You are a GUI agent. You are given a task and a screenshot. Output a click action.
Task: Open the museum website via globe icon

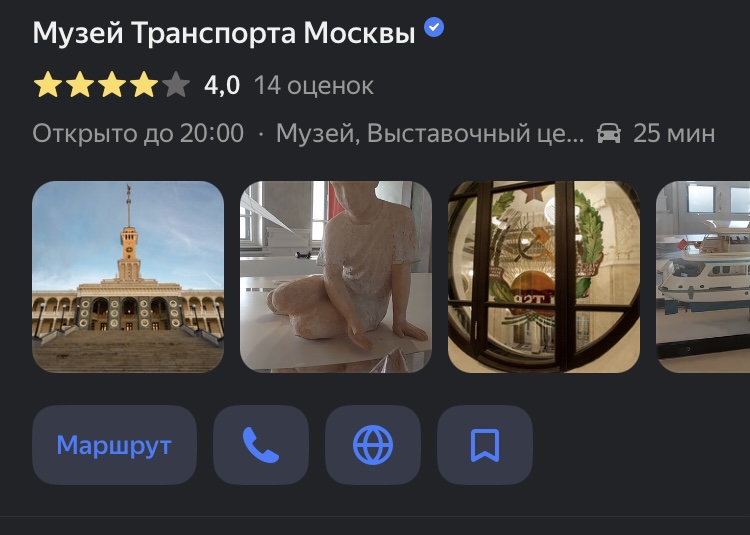pos(373,445)
